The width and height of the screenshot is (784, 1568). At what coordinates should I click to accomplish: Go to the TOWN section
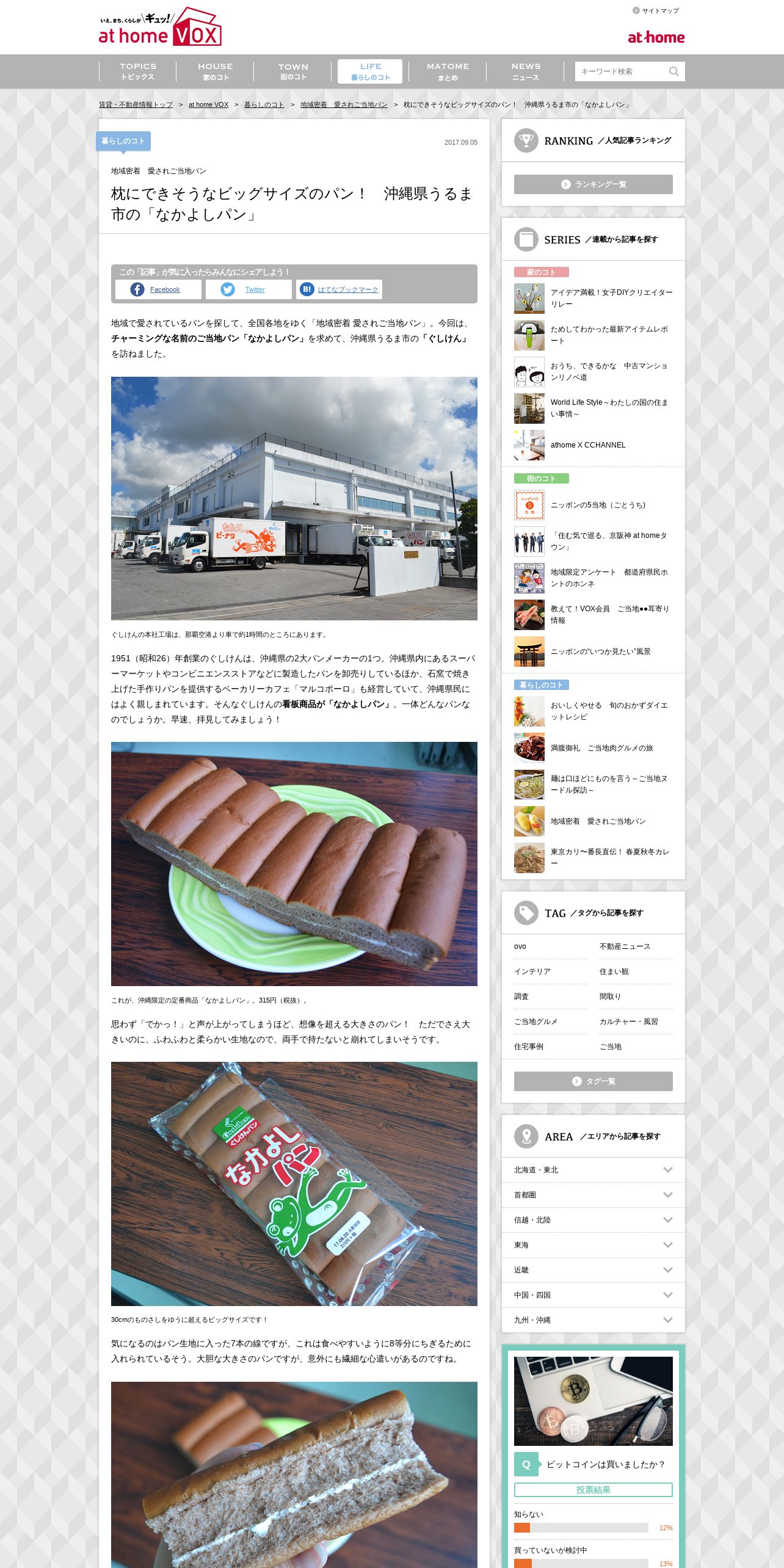point(293,71)
